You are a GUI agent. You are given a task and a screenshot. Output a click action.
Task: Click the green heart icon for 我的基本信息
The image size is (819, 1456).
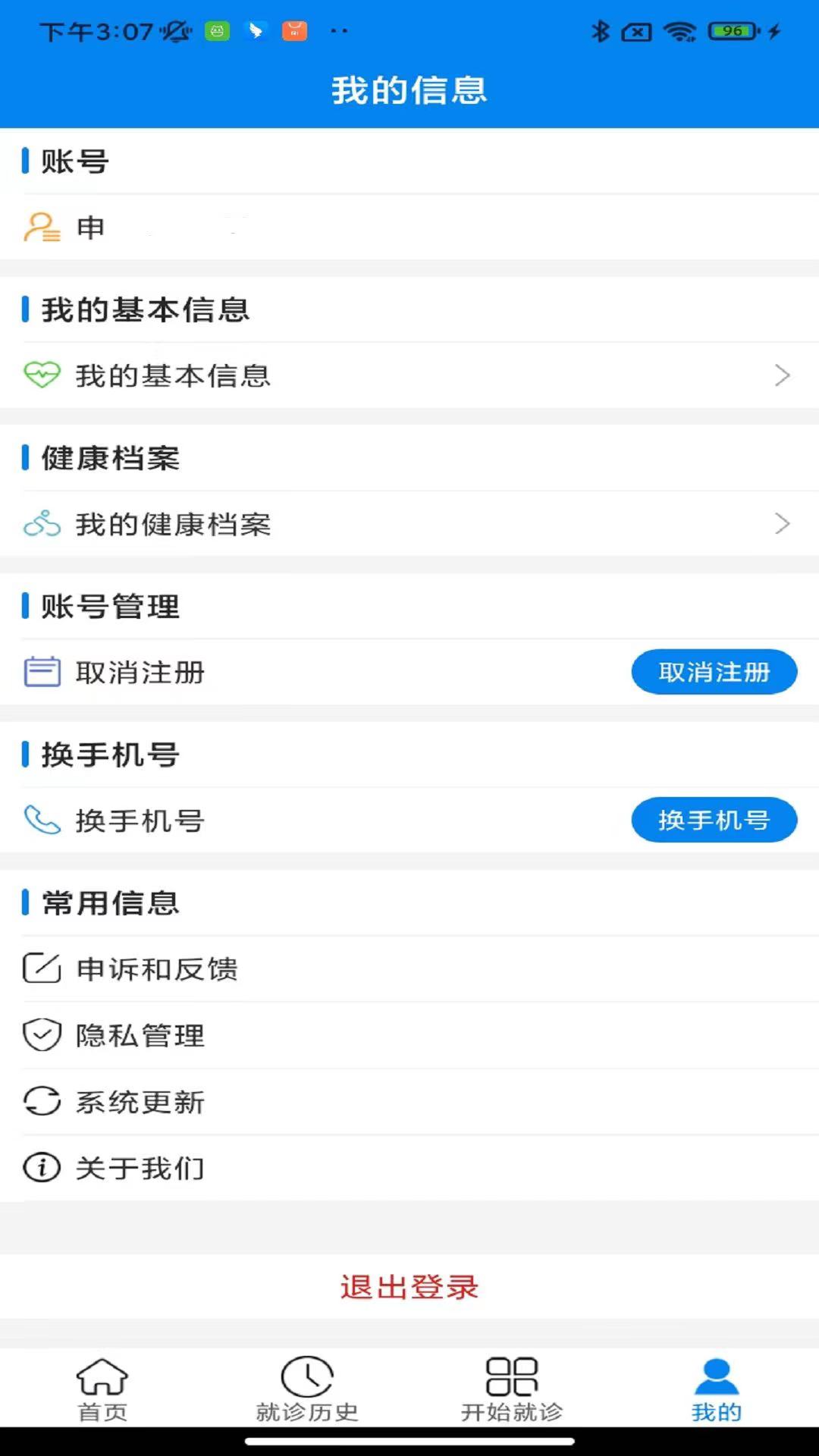point(43,374)
